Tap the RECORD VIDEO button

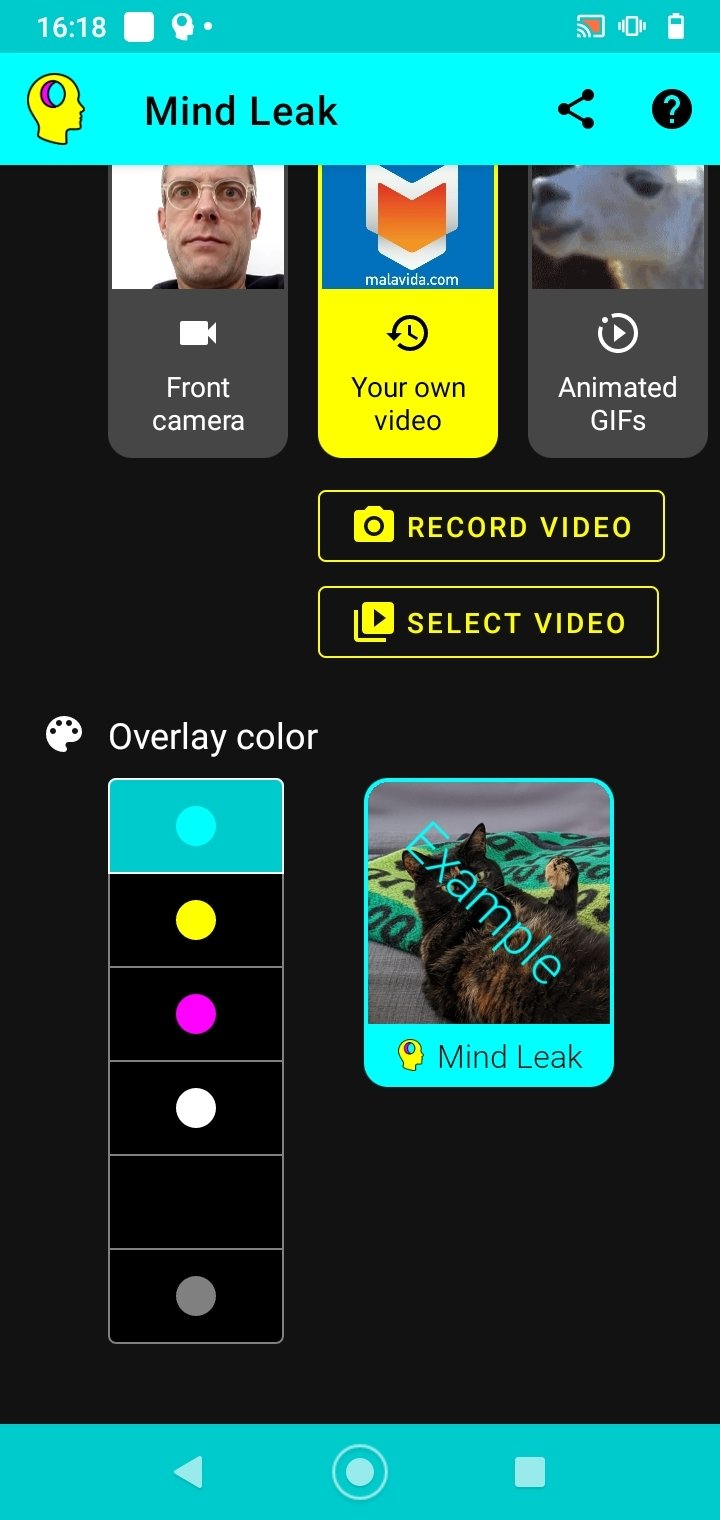(491, 526)
